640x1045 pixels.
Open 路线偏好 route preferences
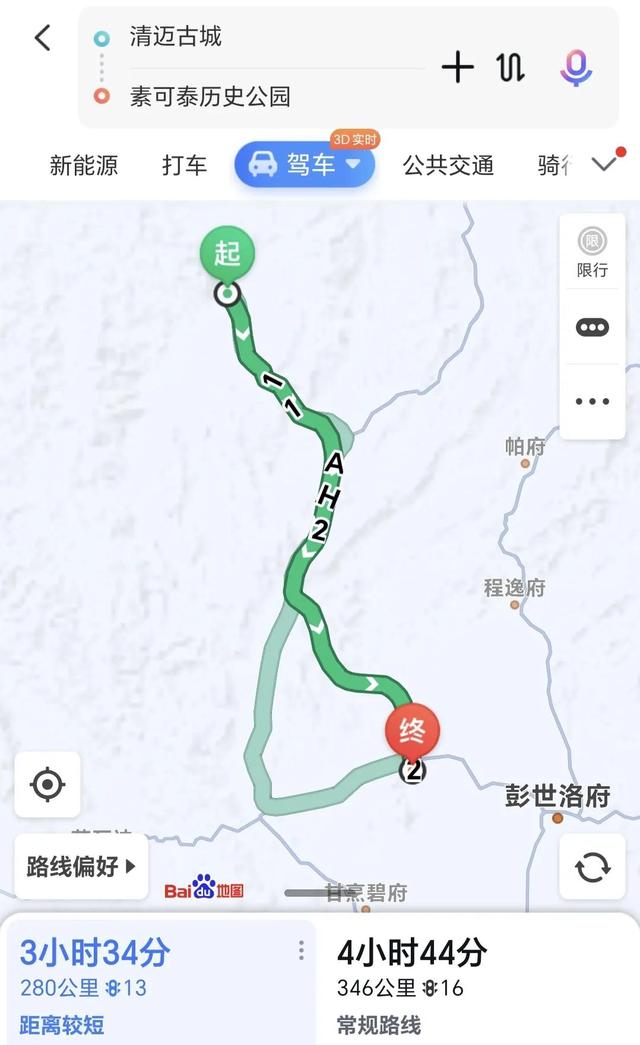(81, 866)
